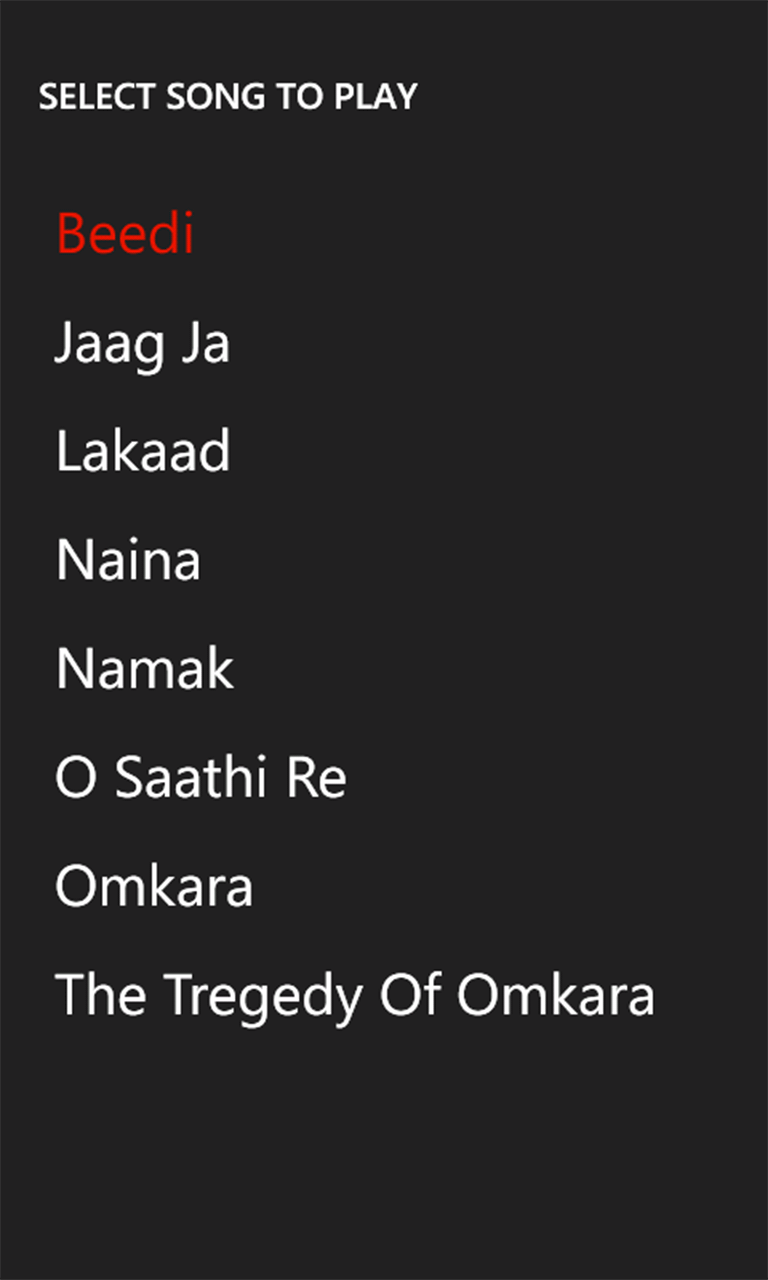Pick Namak to play
This screenshot has width=768, height=1280.
[145, 668]
